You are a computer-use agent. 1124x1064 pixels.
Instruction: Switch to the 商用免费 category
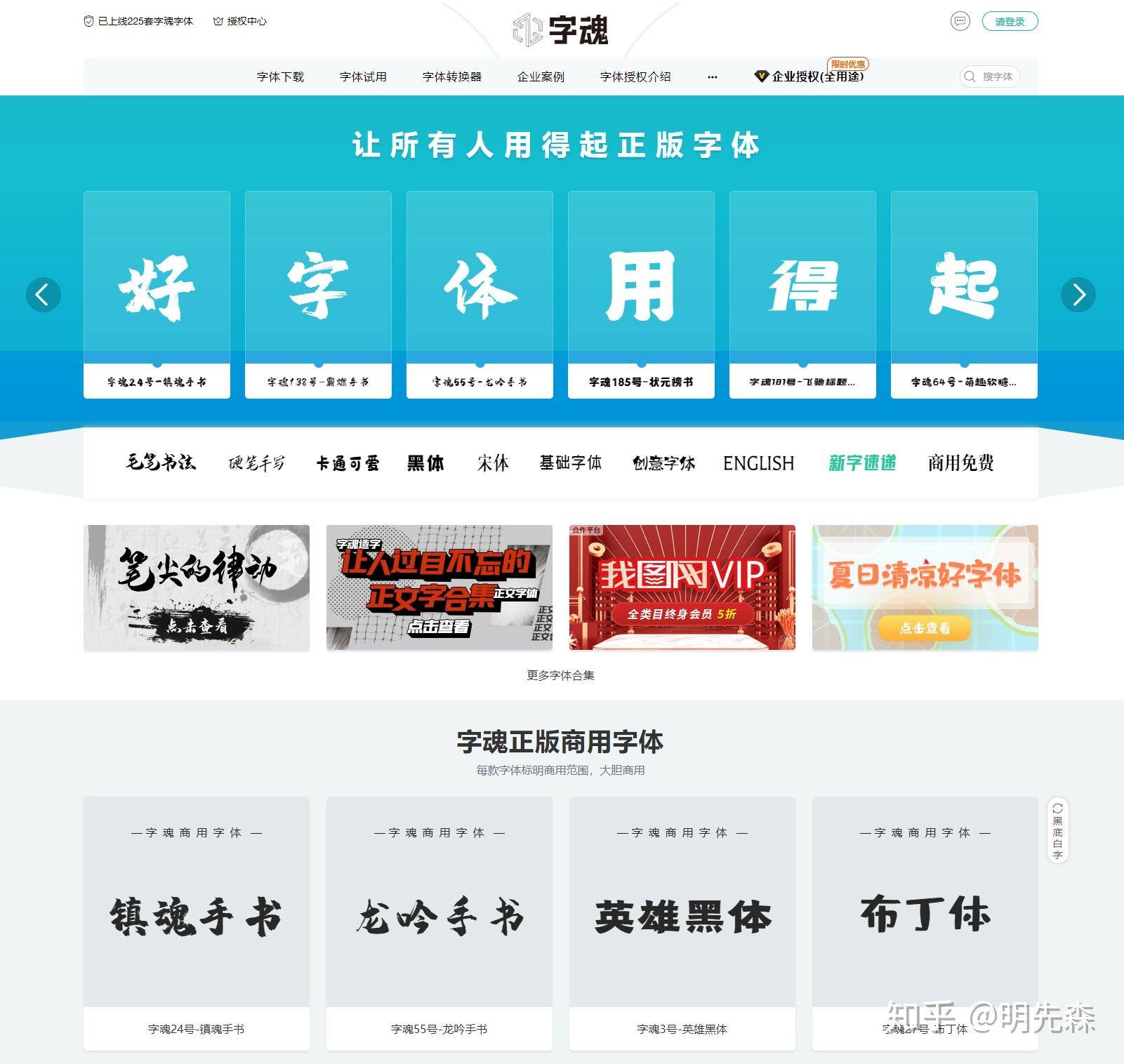960,463
